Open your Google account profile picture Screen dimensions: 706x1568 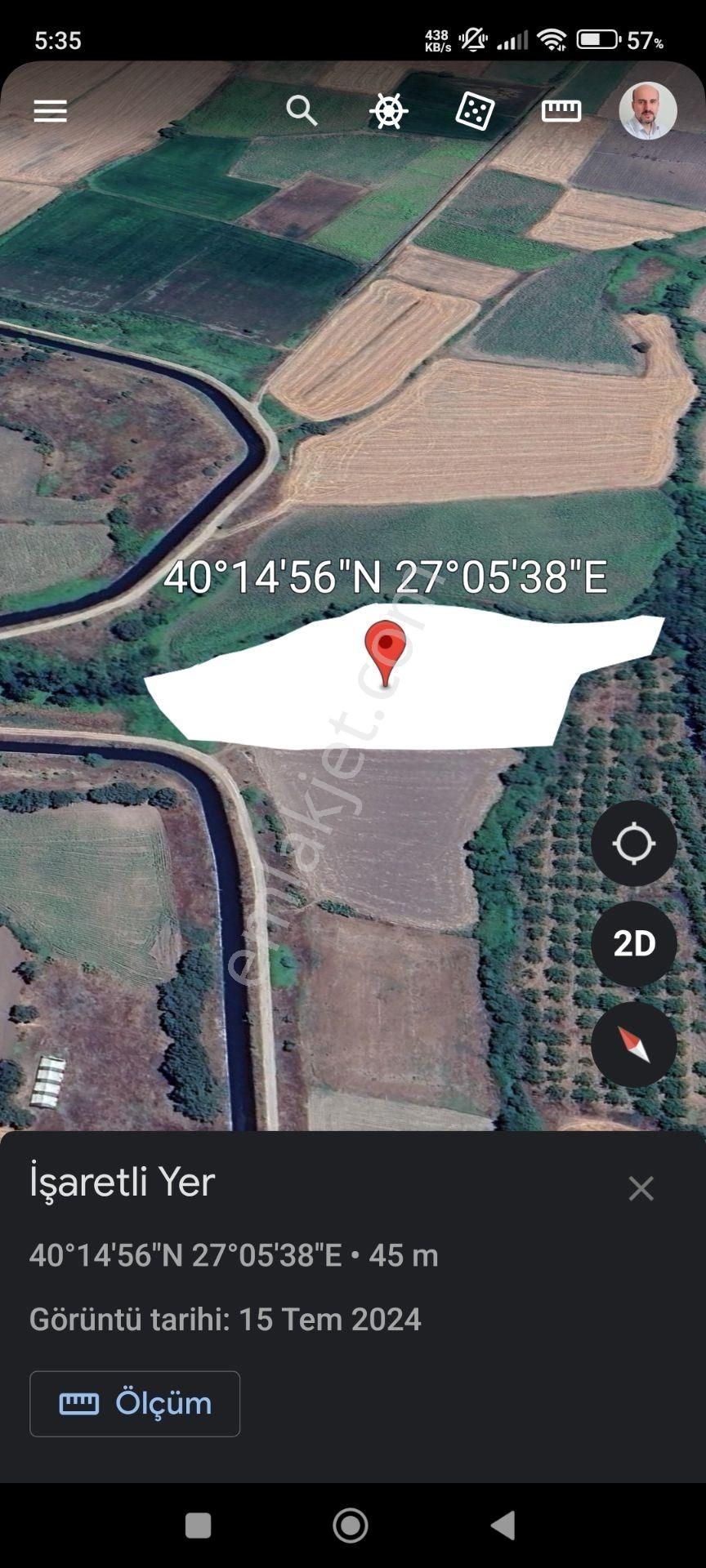click(x=647, y=109)
